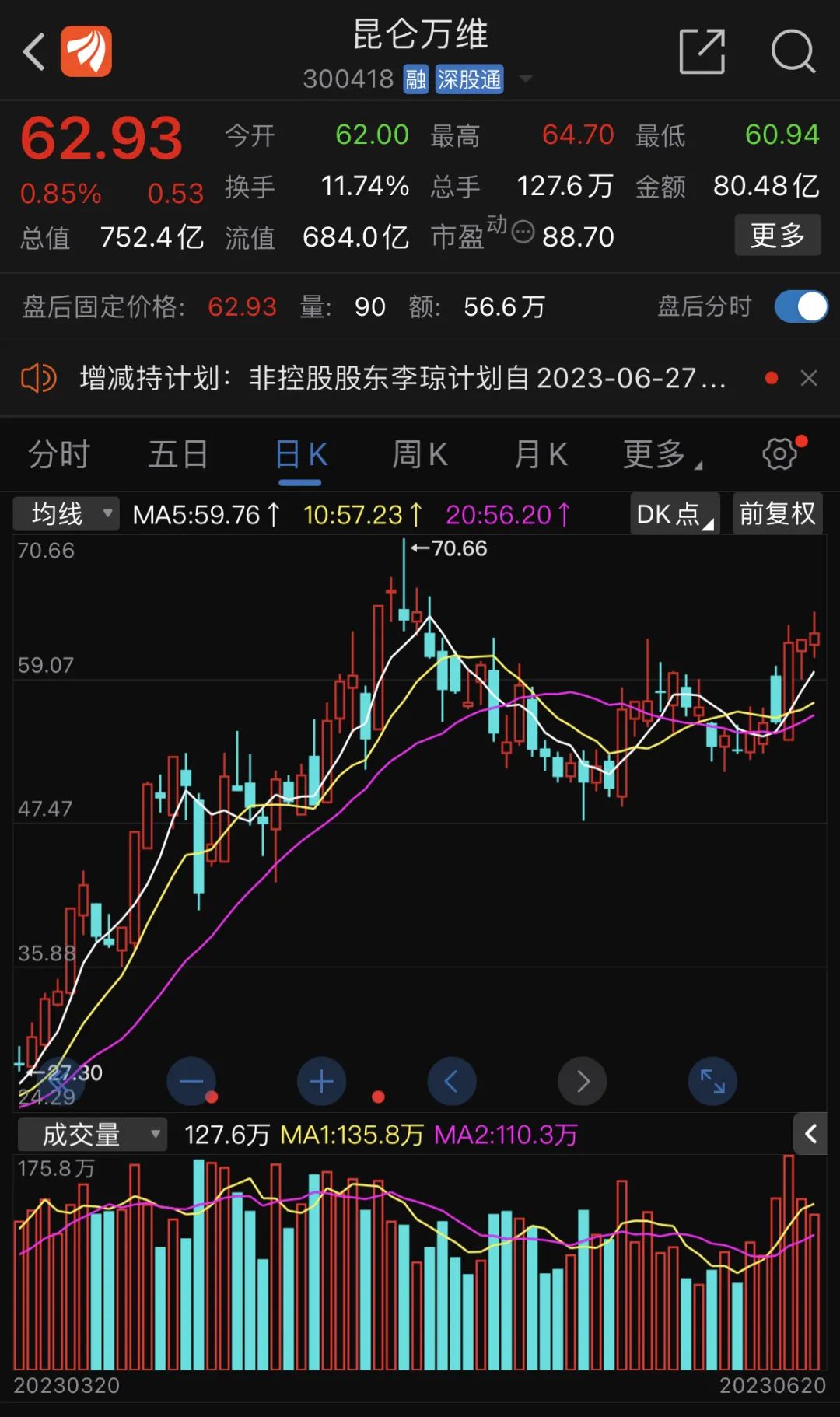The height and width of the screenshot is (1417, 840).
Task: Switch to the 分时 tab
Action: 59,454
